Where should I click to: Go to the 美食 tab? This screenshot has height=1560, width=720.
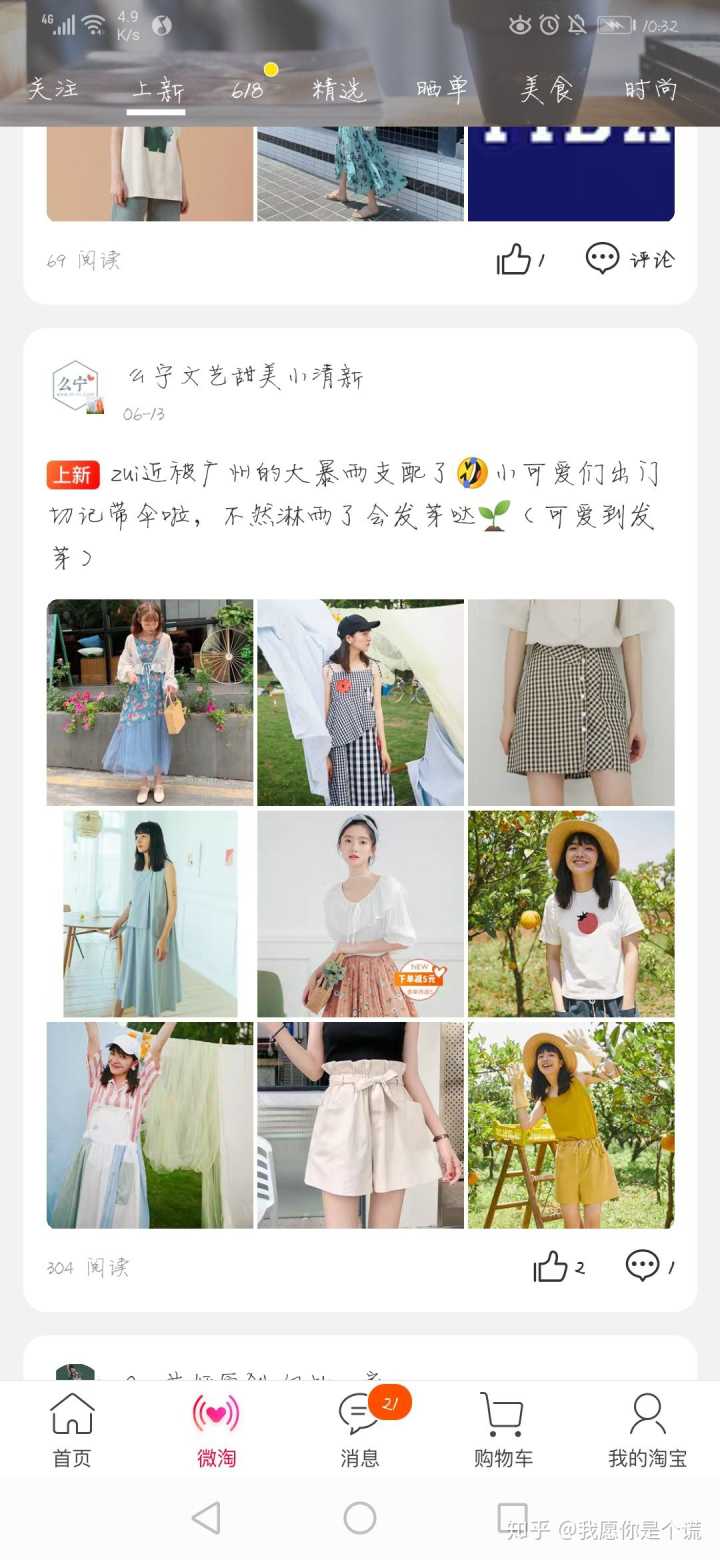coord(546,89)
